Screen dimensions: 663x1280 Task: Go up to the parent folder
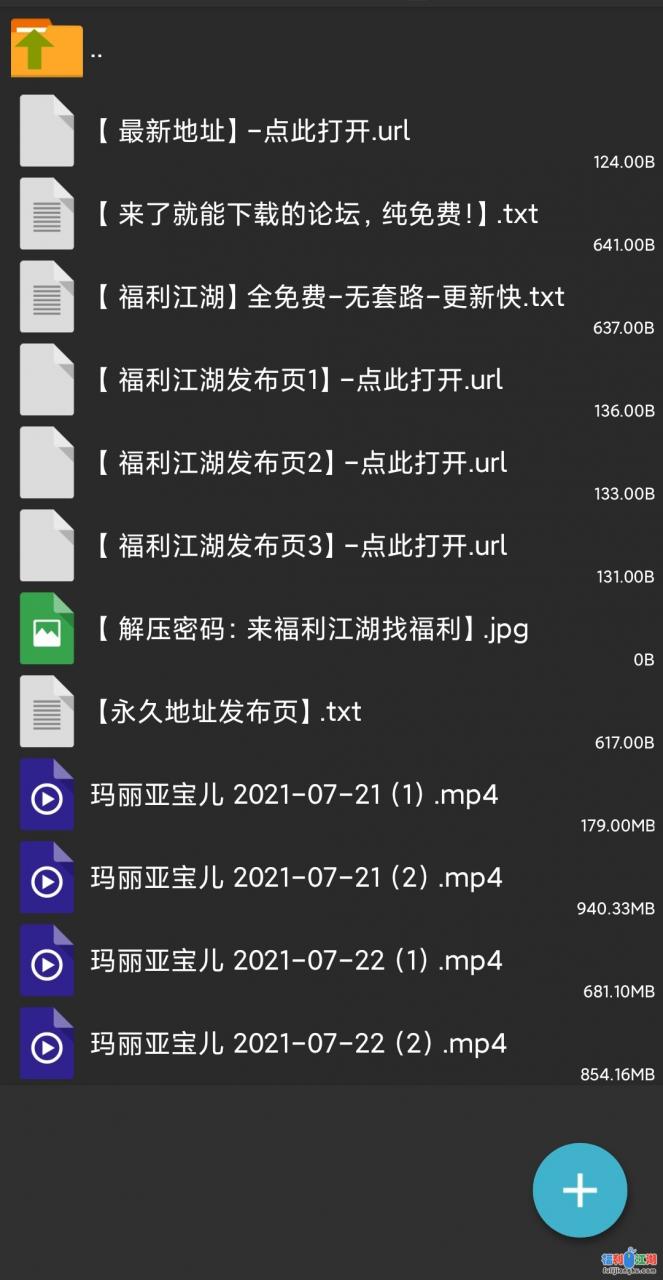[x=47, y=50]
